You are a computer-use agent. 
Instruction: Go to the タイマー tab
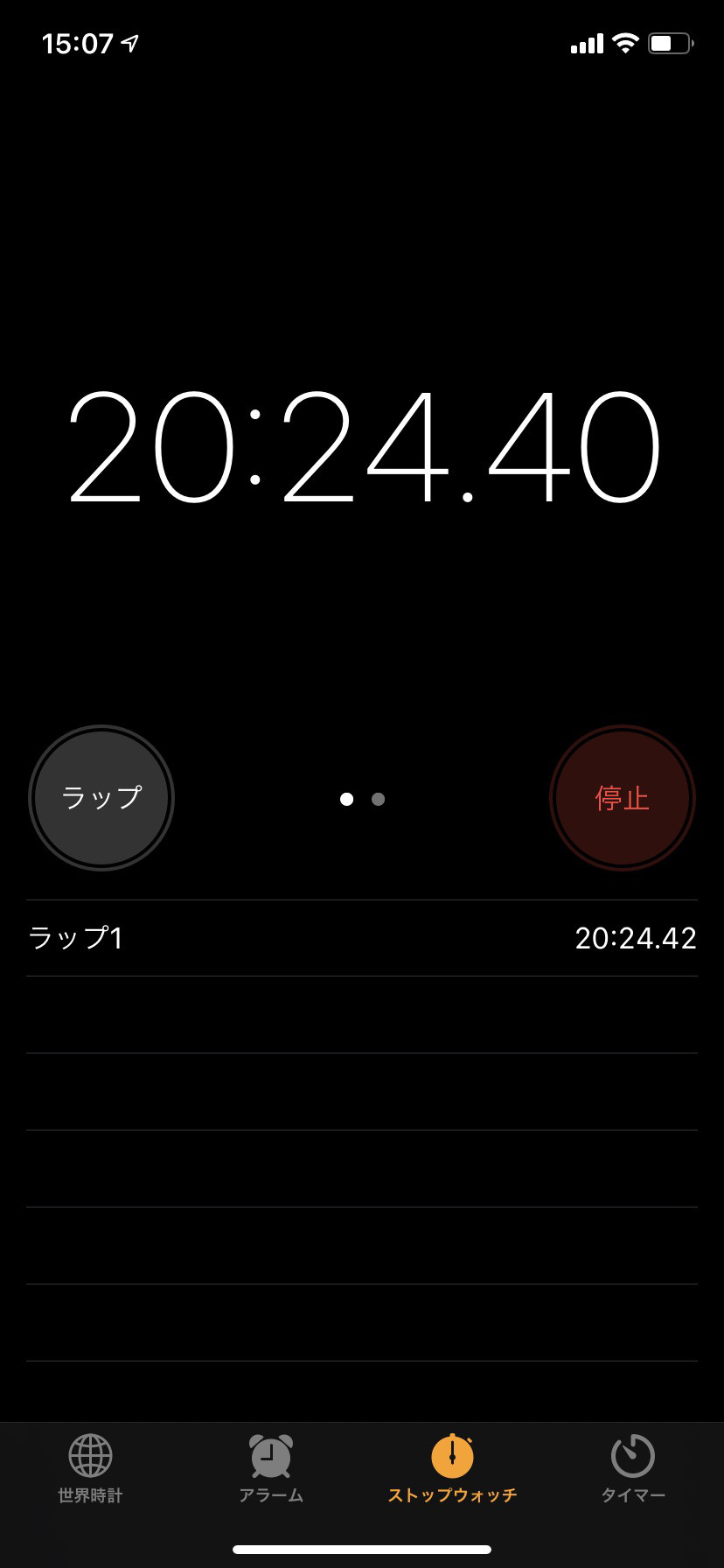(633, 1469)
